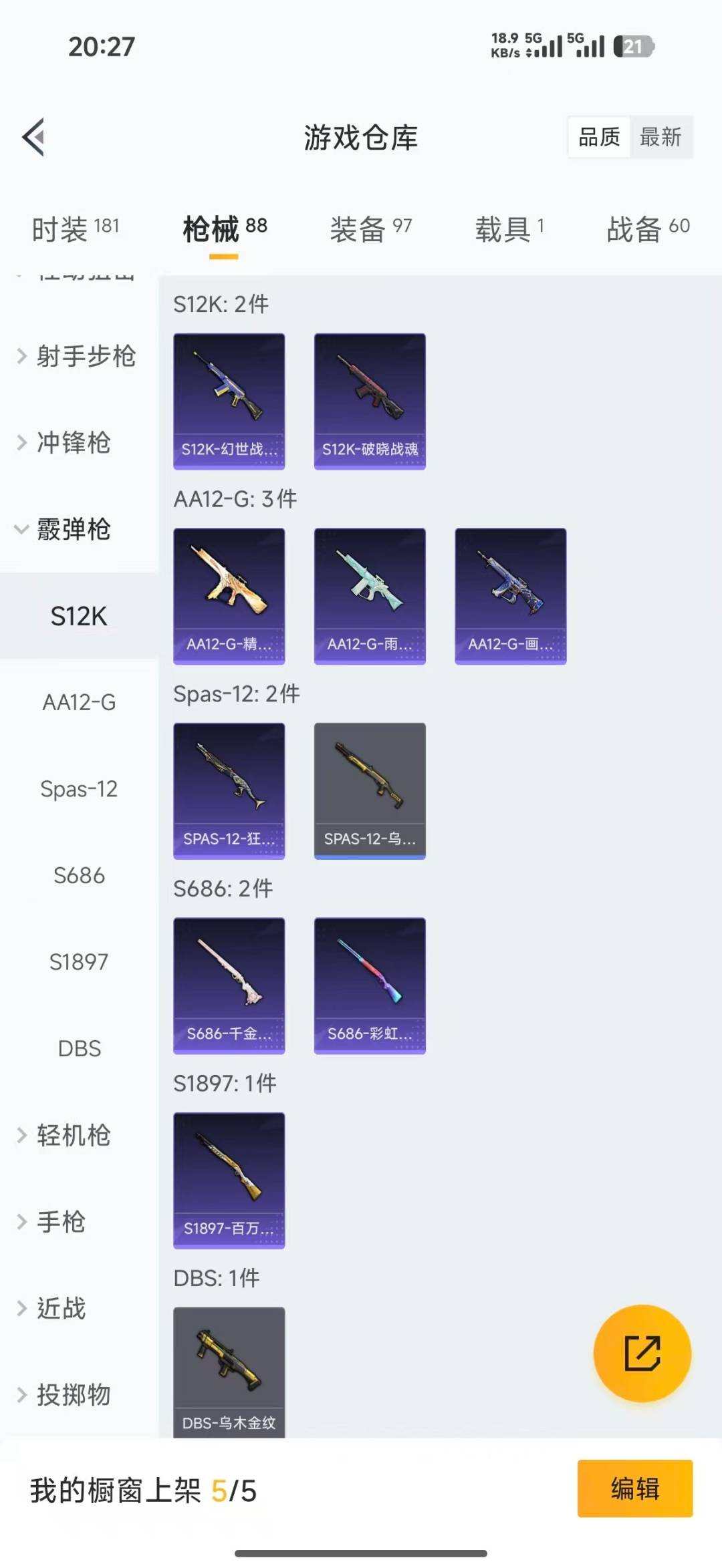This screenshot has height=1568, width=722.
Task: Select the DBS subcategory
Action: (80, 1049)
